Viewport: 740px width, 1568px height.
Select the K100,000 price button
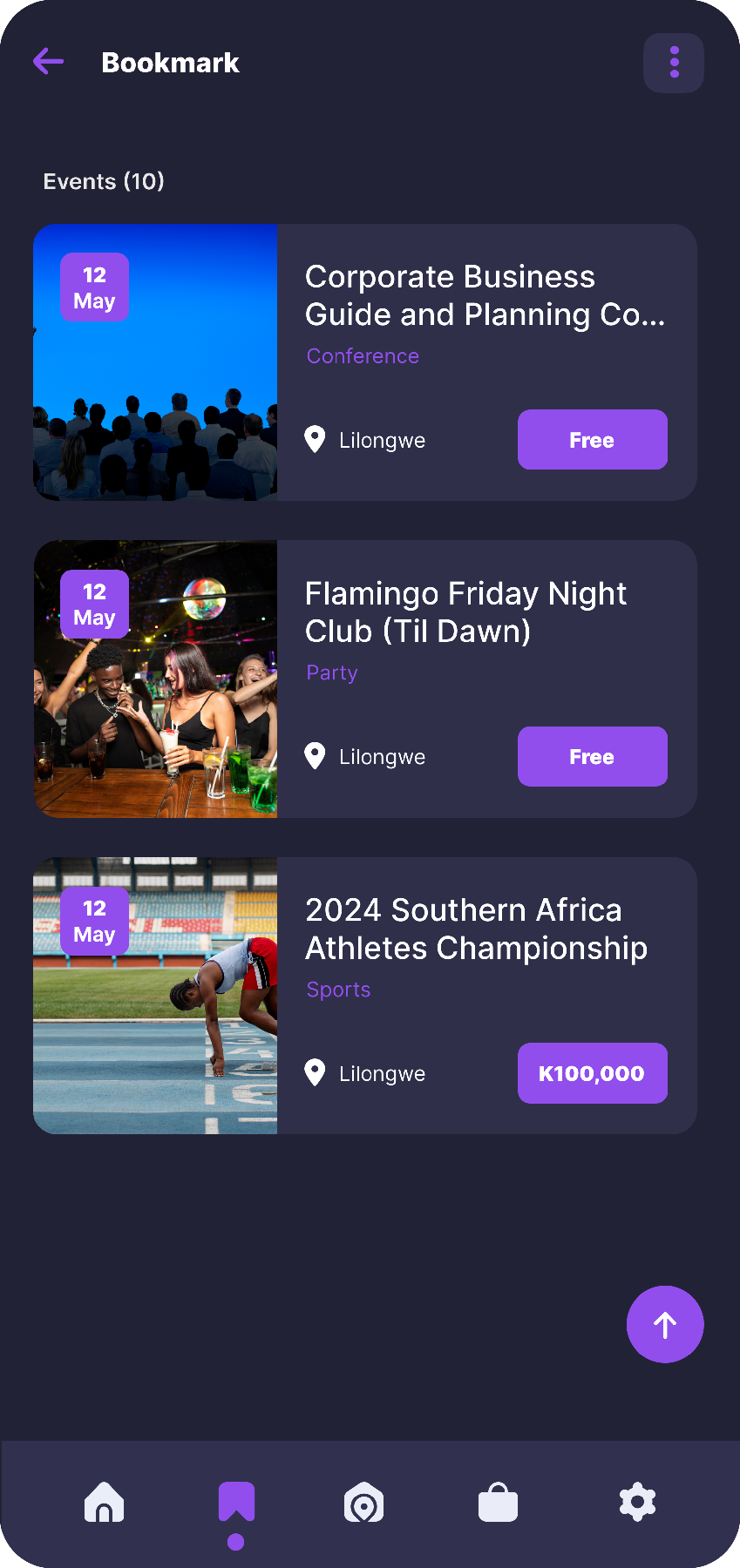592,1073
